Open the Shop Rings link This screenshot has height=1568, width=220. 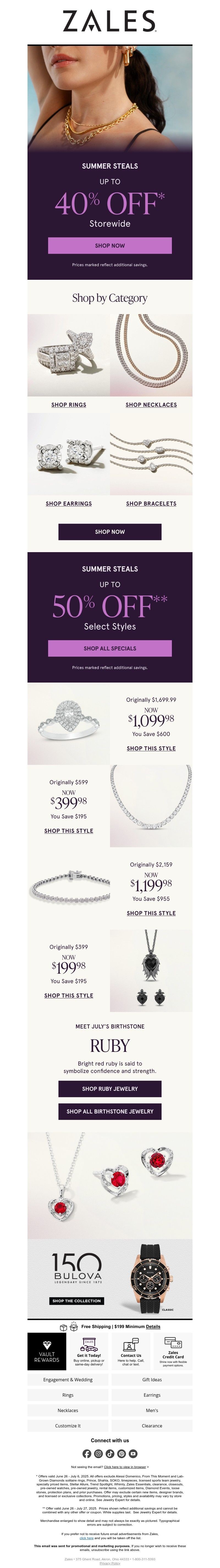pos(68,405)
